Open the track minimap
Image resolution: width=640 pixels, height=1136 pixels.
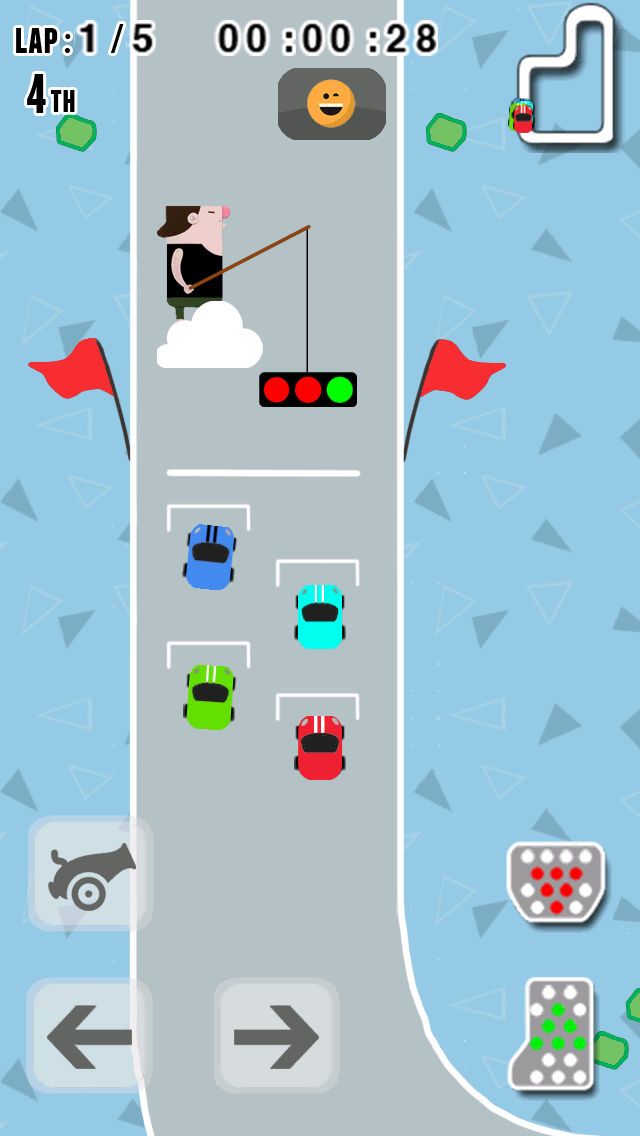pyautogui.click(x=567, y=75)
